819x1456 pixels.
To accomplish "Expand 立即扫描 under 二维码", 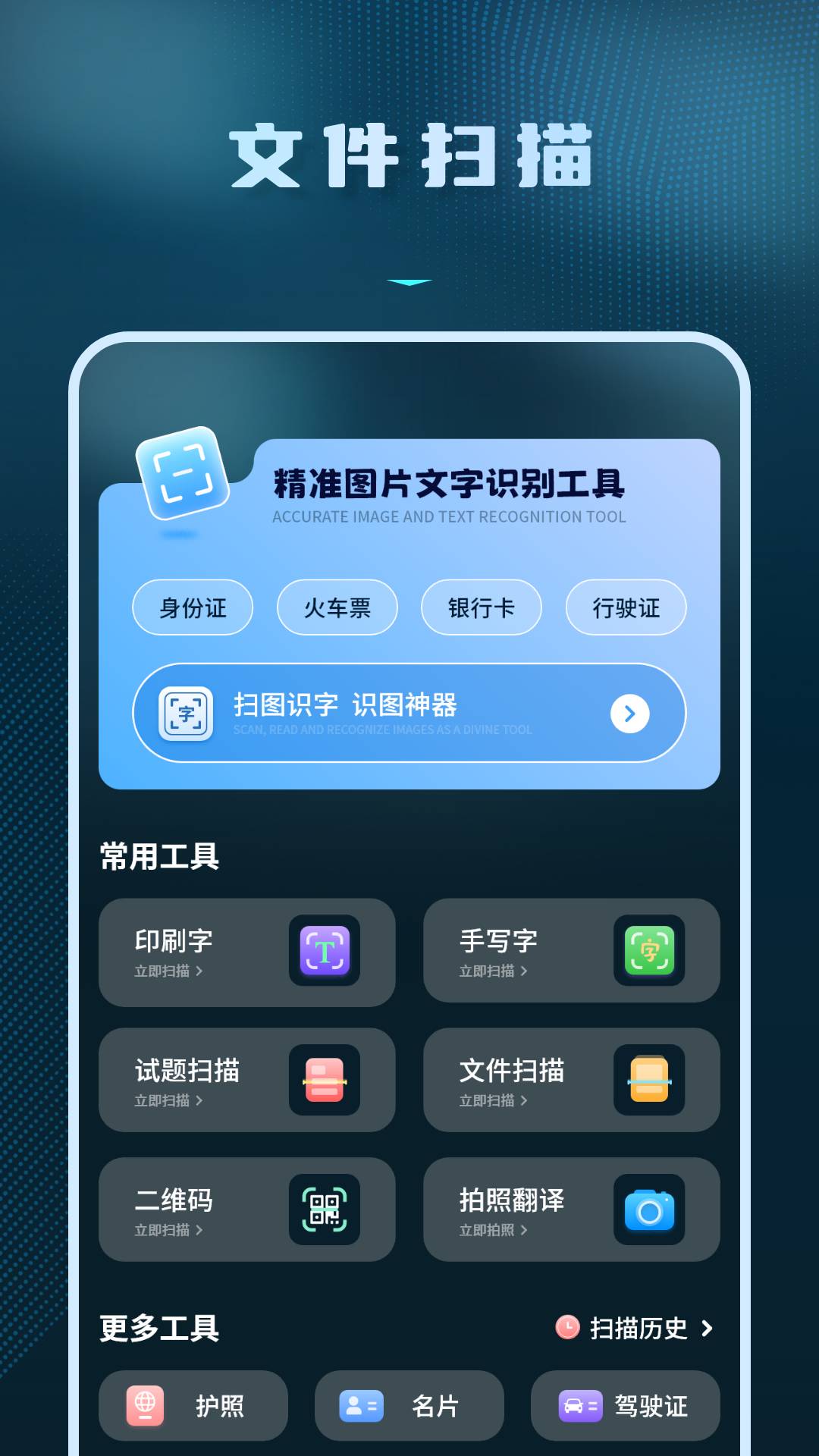I will point(168,1230).
